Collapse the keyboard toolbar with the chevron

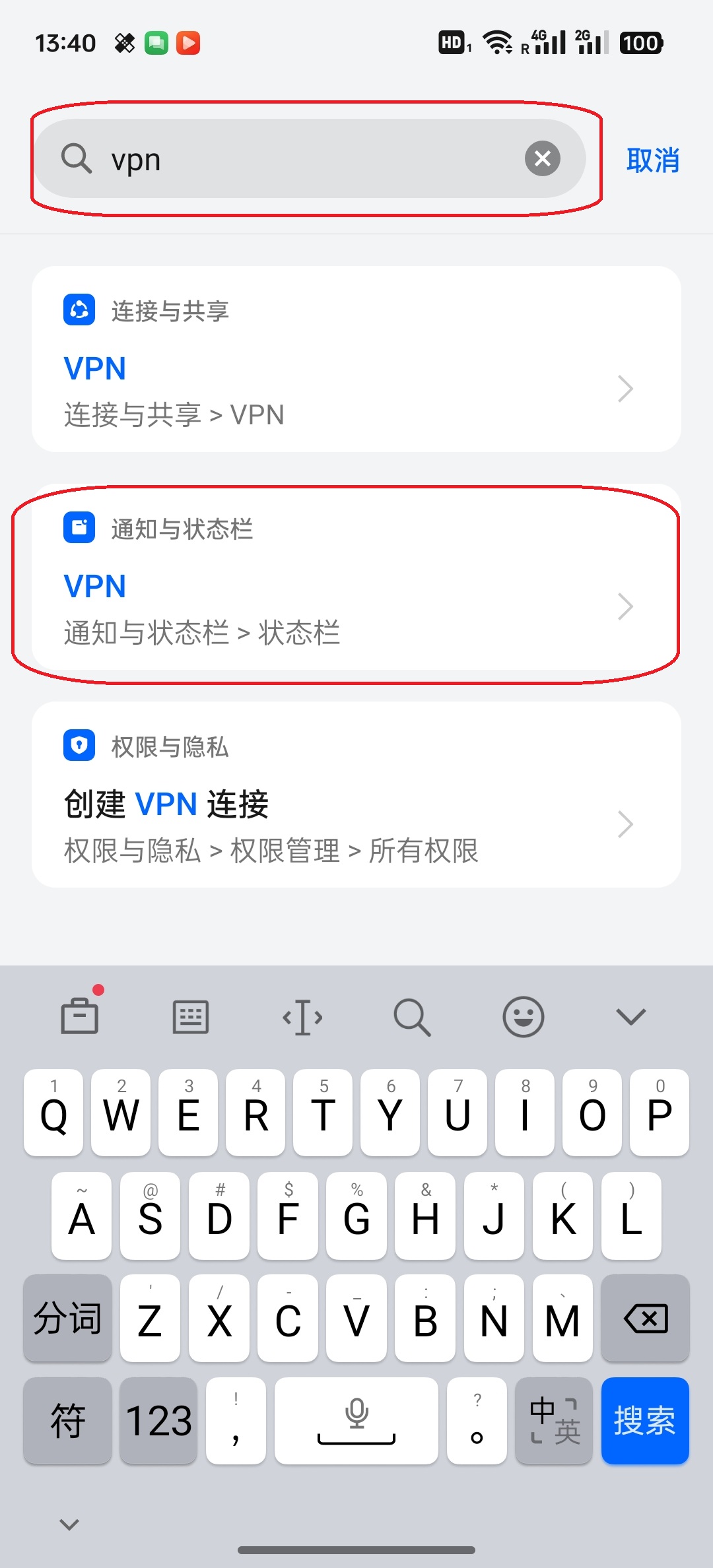click(x=630, y=1016)
